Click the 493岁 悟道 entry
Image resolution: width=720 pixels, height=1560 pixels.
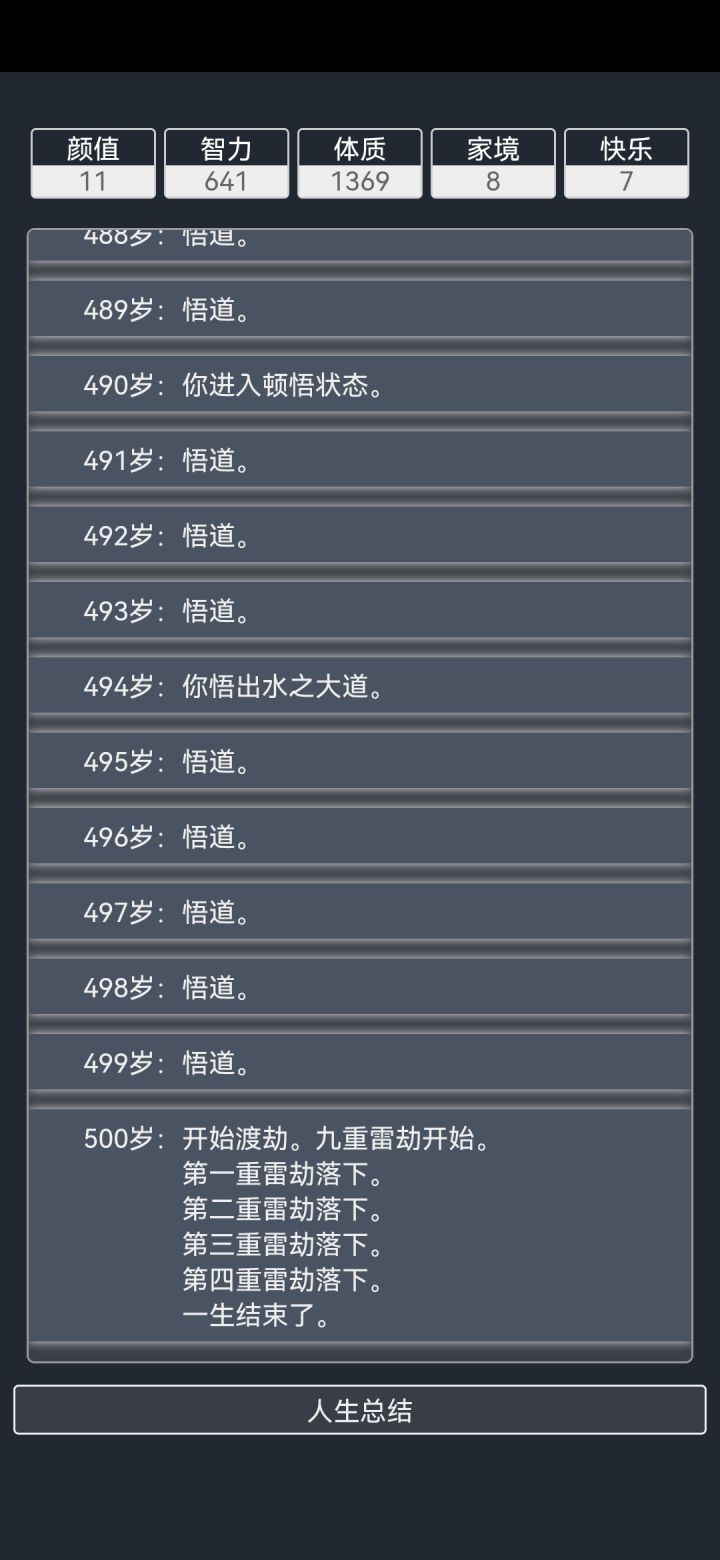pyautogui.click(x=360, y=610)
